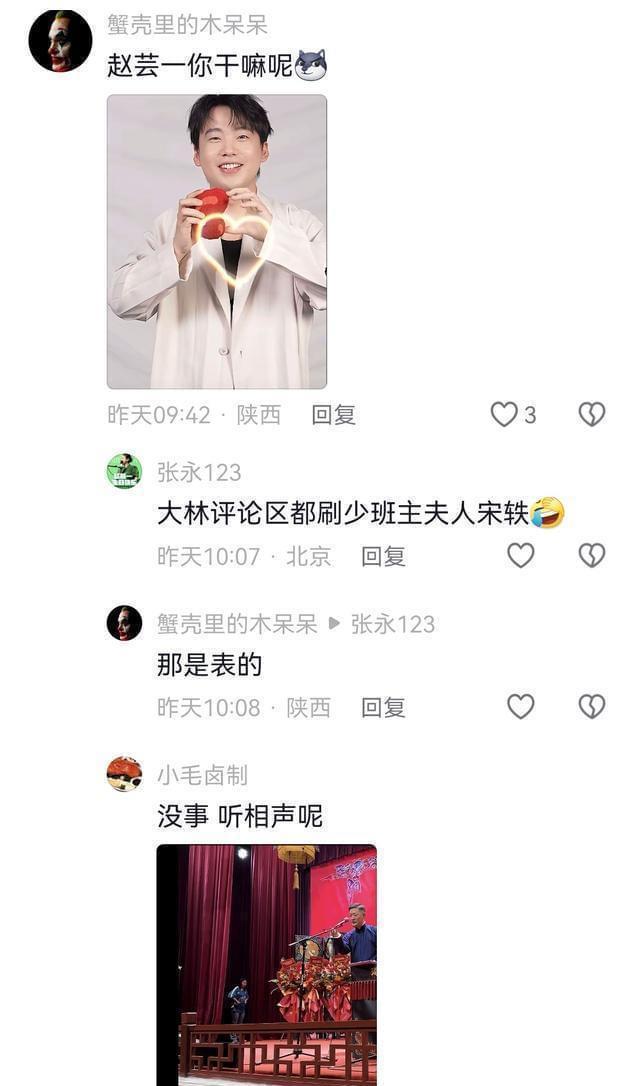The width and height of the screenshot is (640, 1086).
Task: Reply to 张永123's comment
Action: 383,556
